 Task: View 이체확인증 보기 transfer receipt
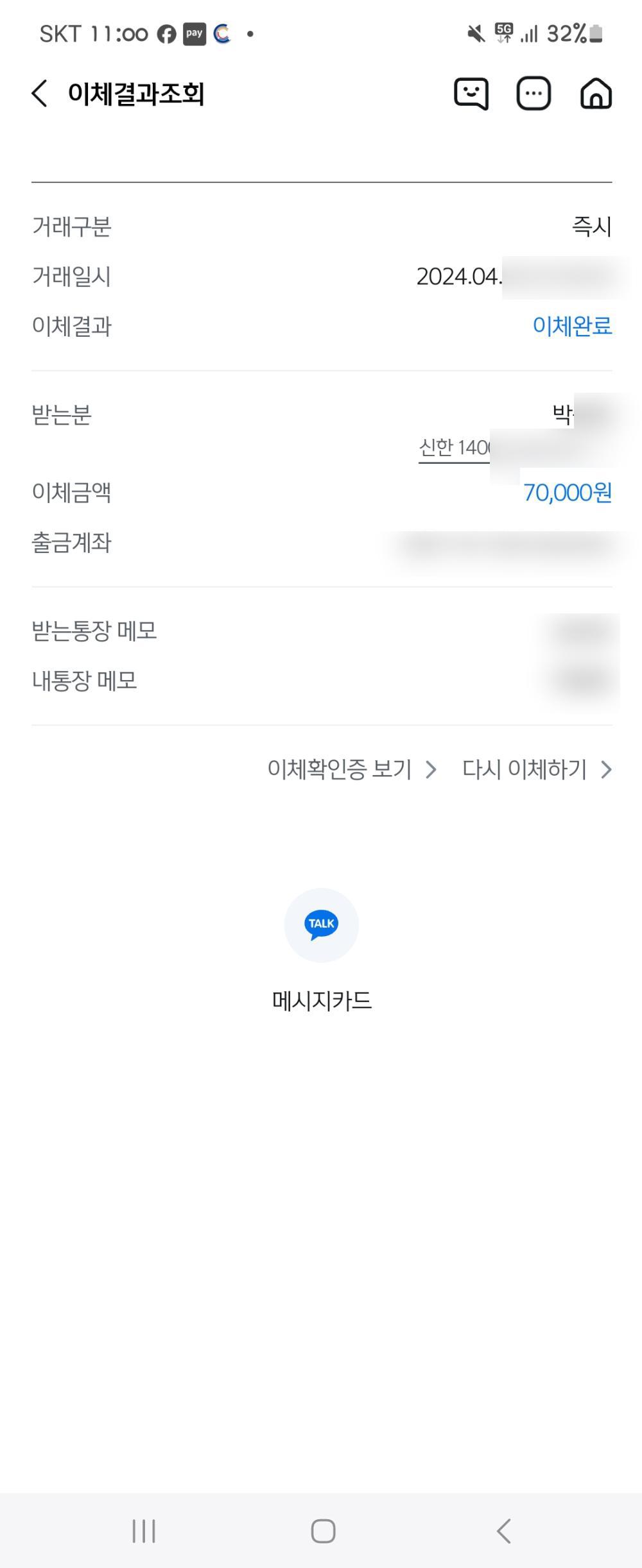click(x=352, y=769)
